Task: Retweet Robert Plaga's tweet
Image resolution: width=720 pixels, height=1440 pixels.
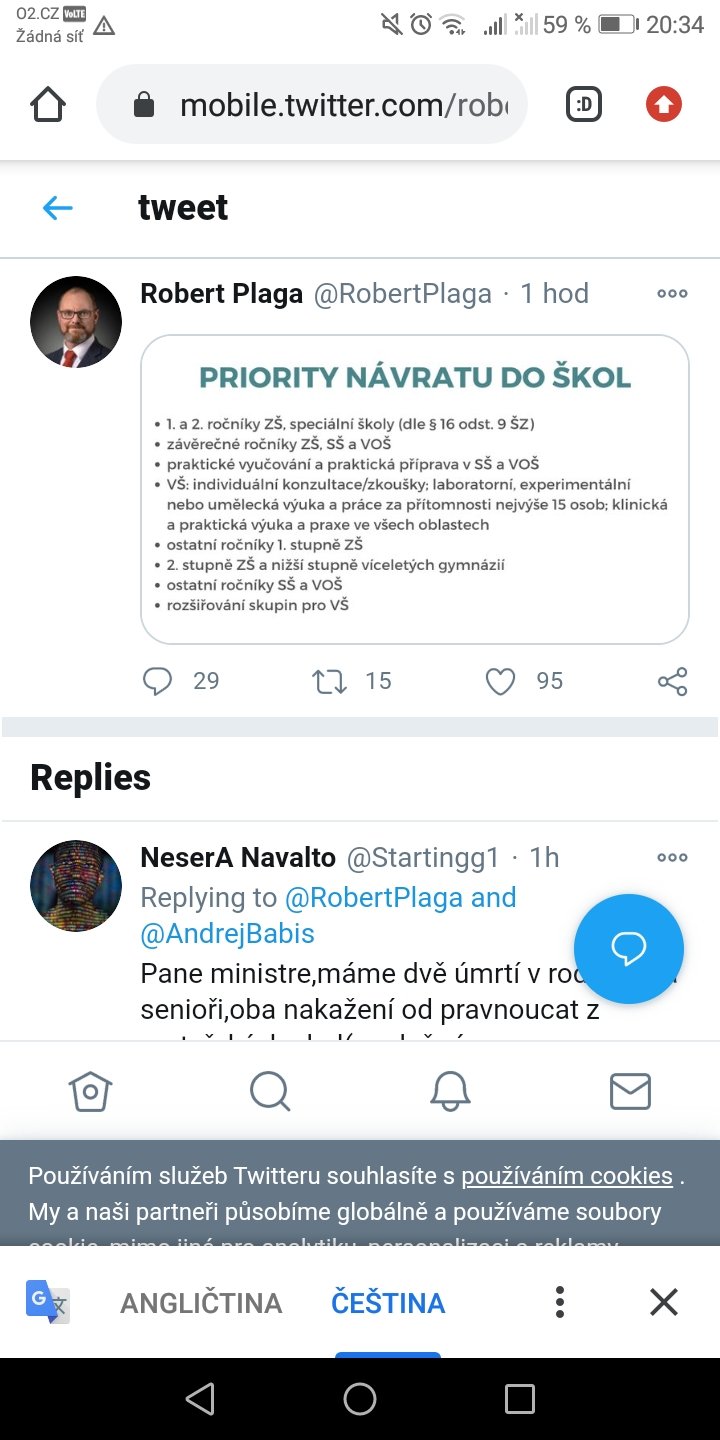Action: pyautogui.click(x=329, y=681)
